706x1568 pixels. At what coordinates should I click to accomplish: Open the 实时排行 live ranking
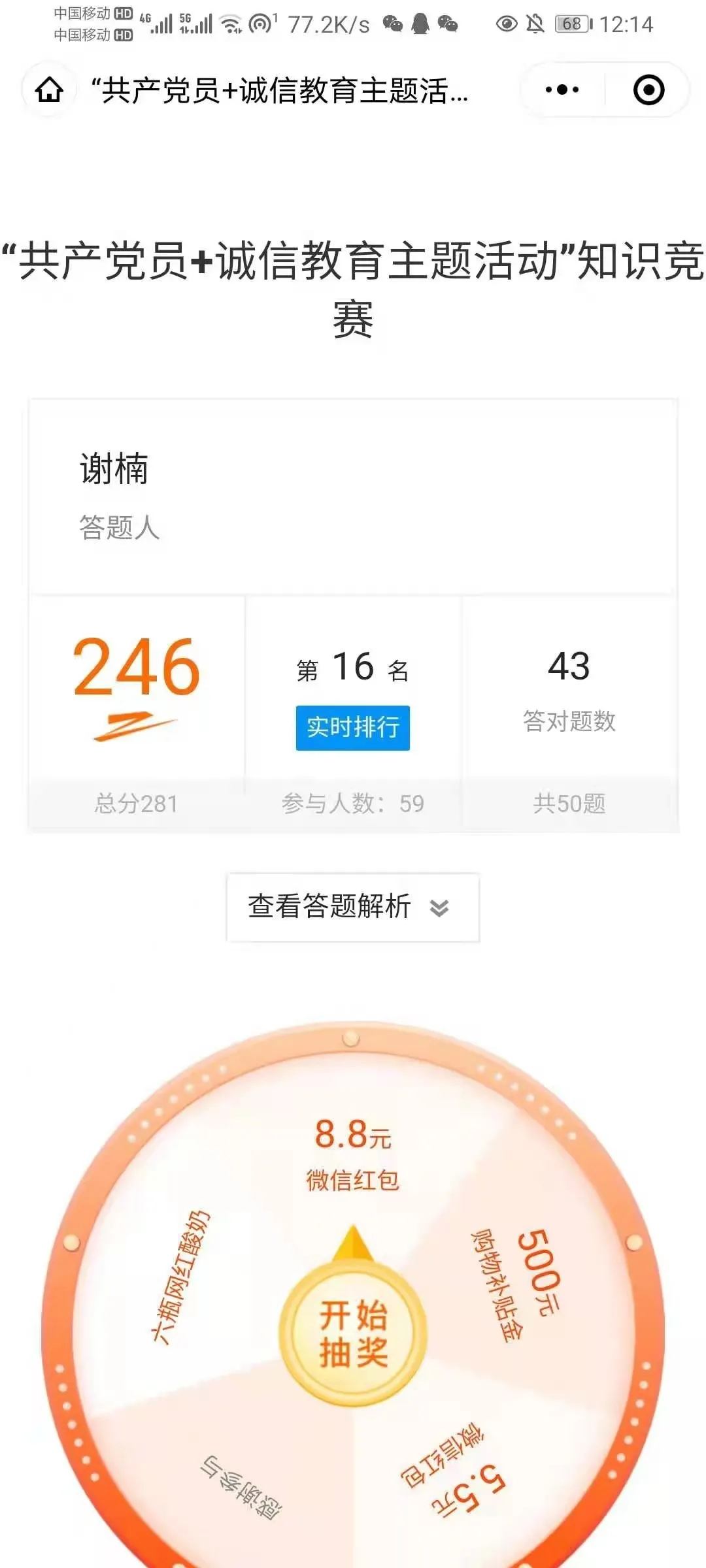click(x=352, y=727)
